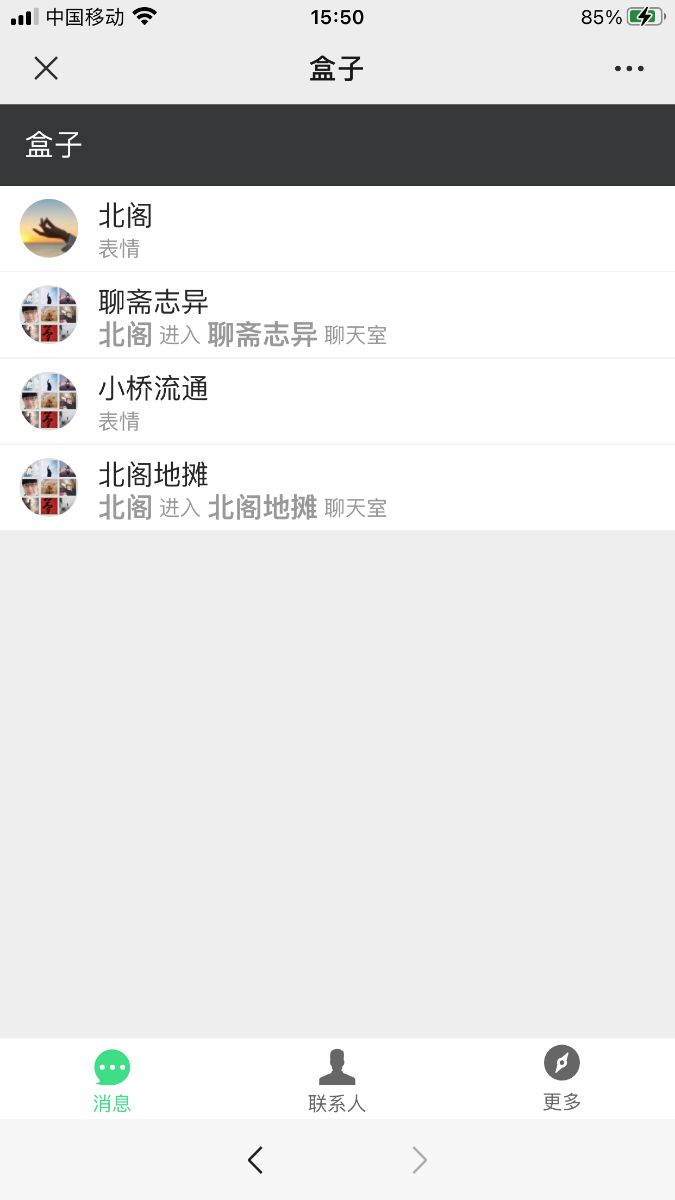This screenshot has height=1200, width=675.
Task: Switch to the 联系人 tab
Action: pos(337,1080)
